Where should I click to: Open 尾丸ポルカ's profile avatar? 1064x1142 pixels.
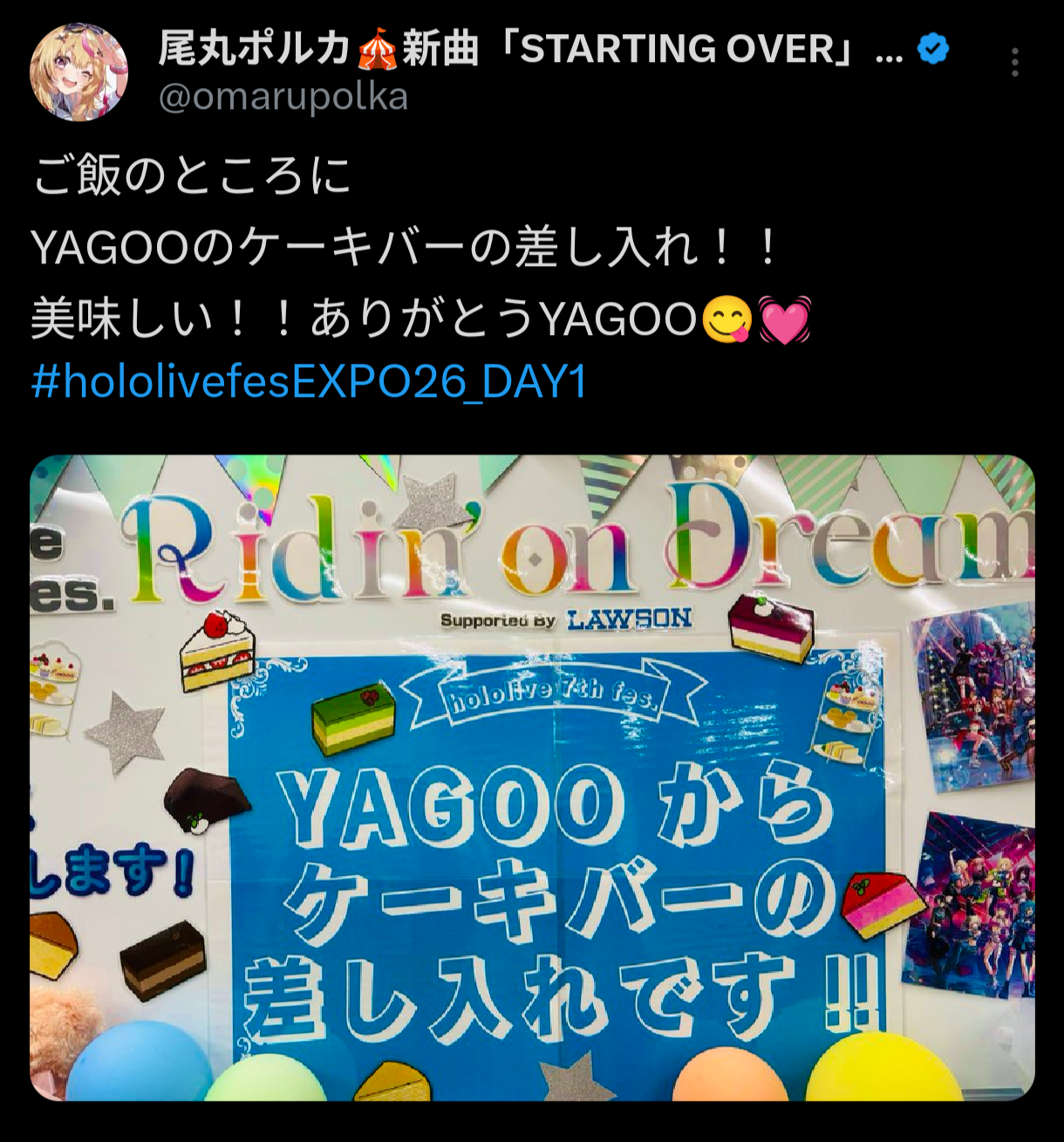(78, 71)
